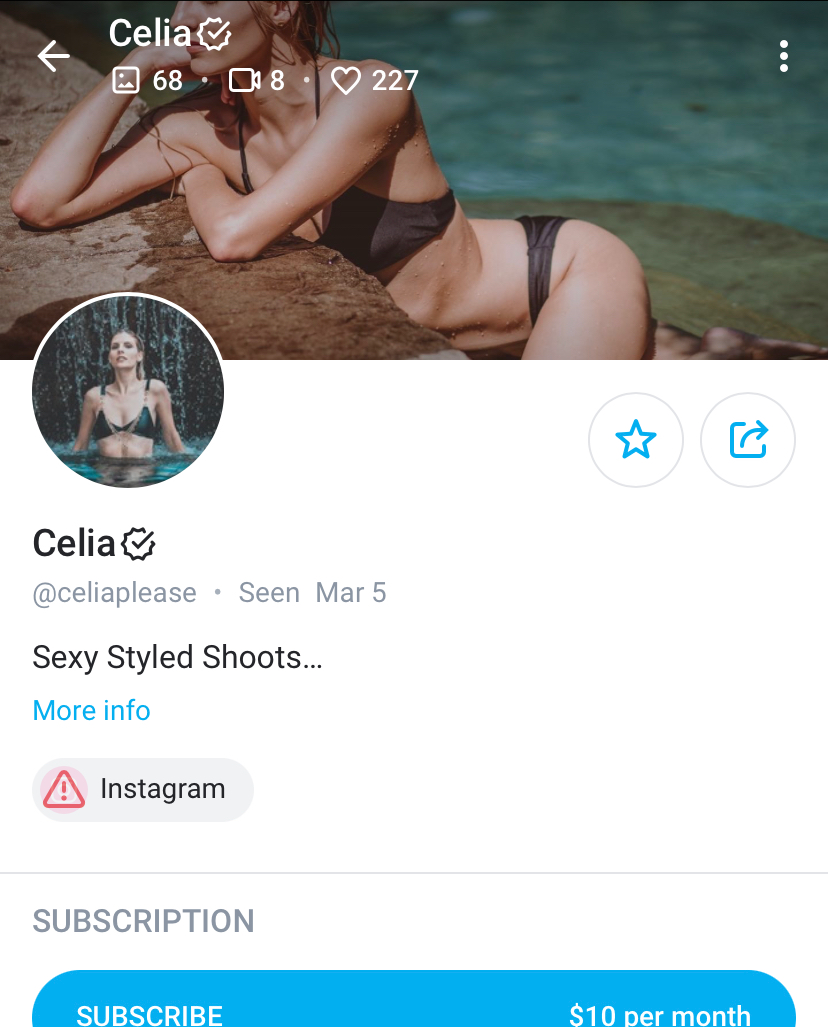This screenshot has height=1027, width=828.
Task: Go back using the arrow icon
Action: pos(54,56)
